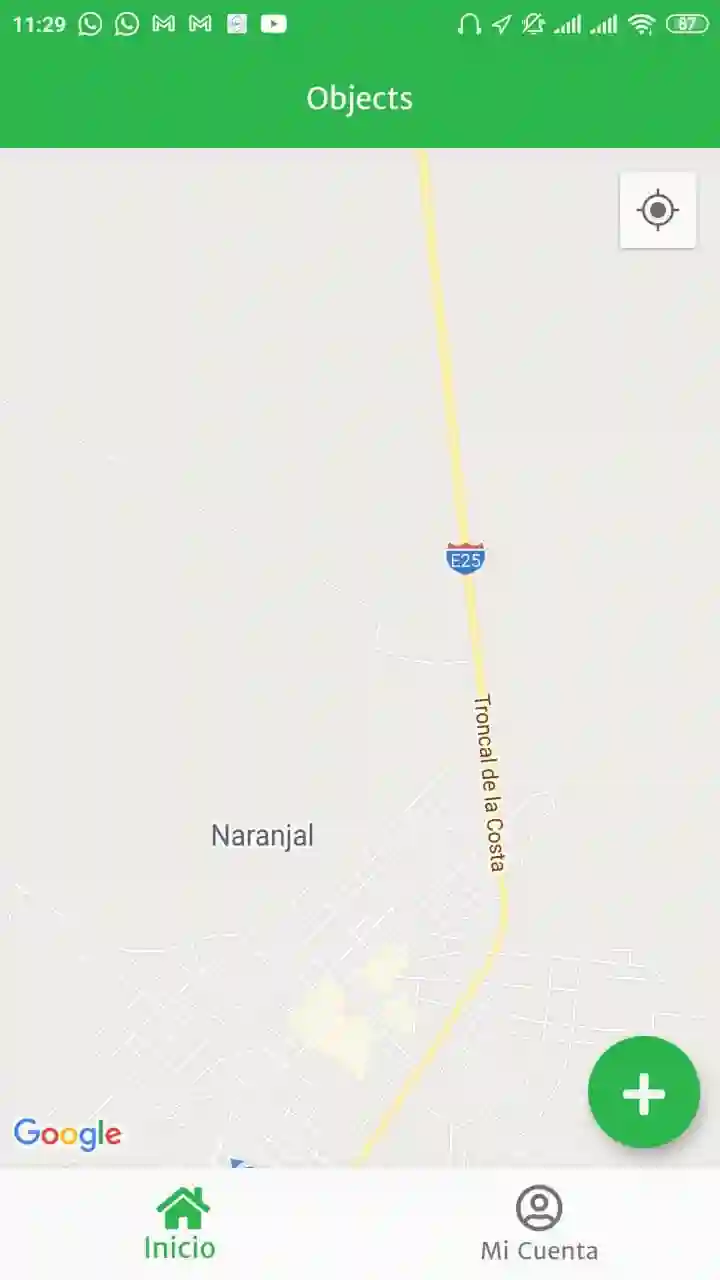Switch to the Inicio tab
This screenshot has width=720, height=1280.
click(180, 1224)
